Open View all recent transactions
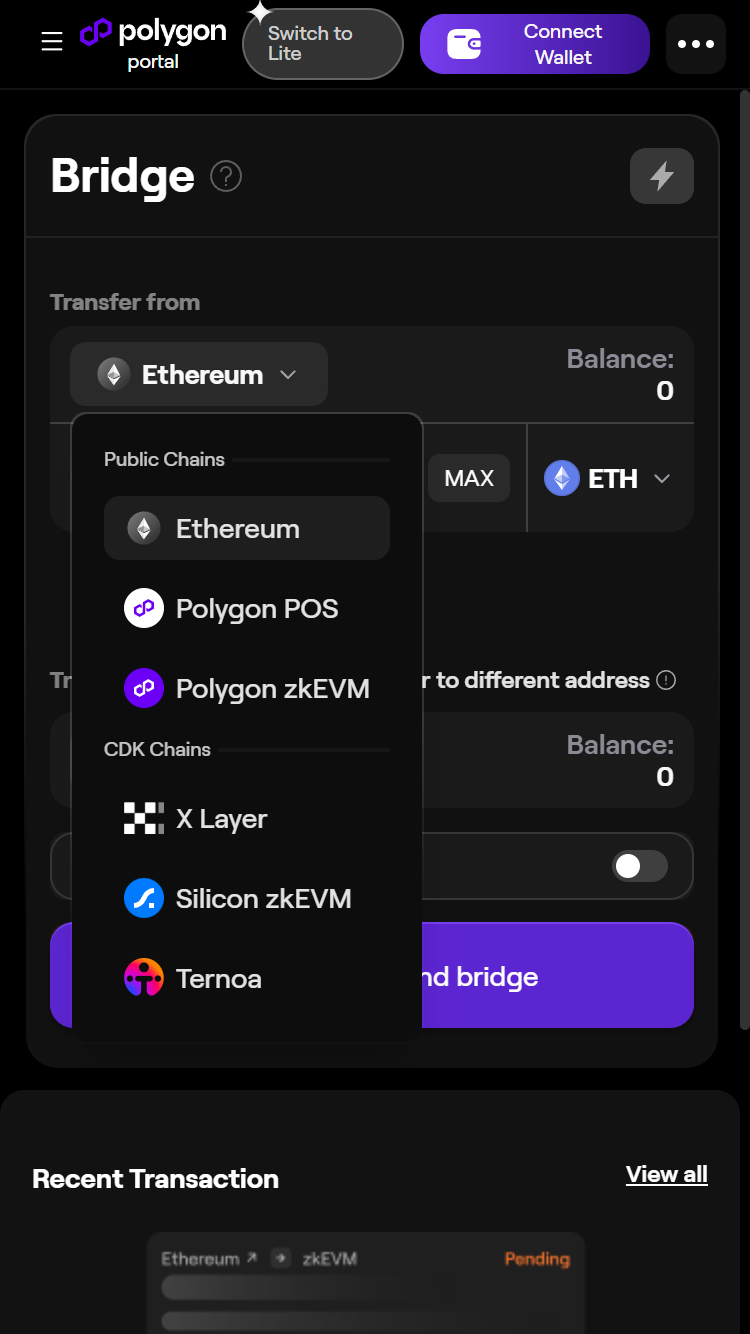The image size is (750, 1334). click(667, 1174)
